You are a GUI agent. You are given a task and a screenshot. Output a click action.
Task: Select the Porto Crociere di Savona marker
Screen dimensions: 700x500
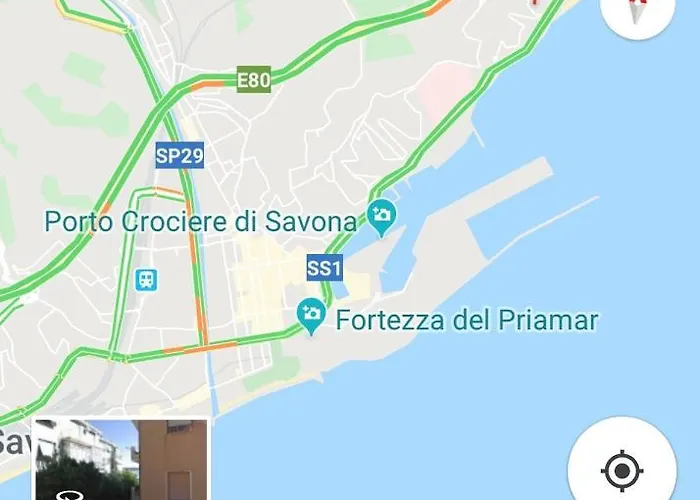(x=381, y=214)
